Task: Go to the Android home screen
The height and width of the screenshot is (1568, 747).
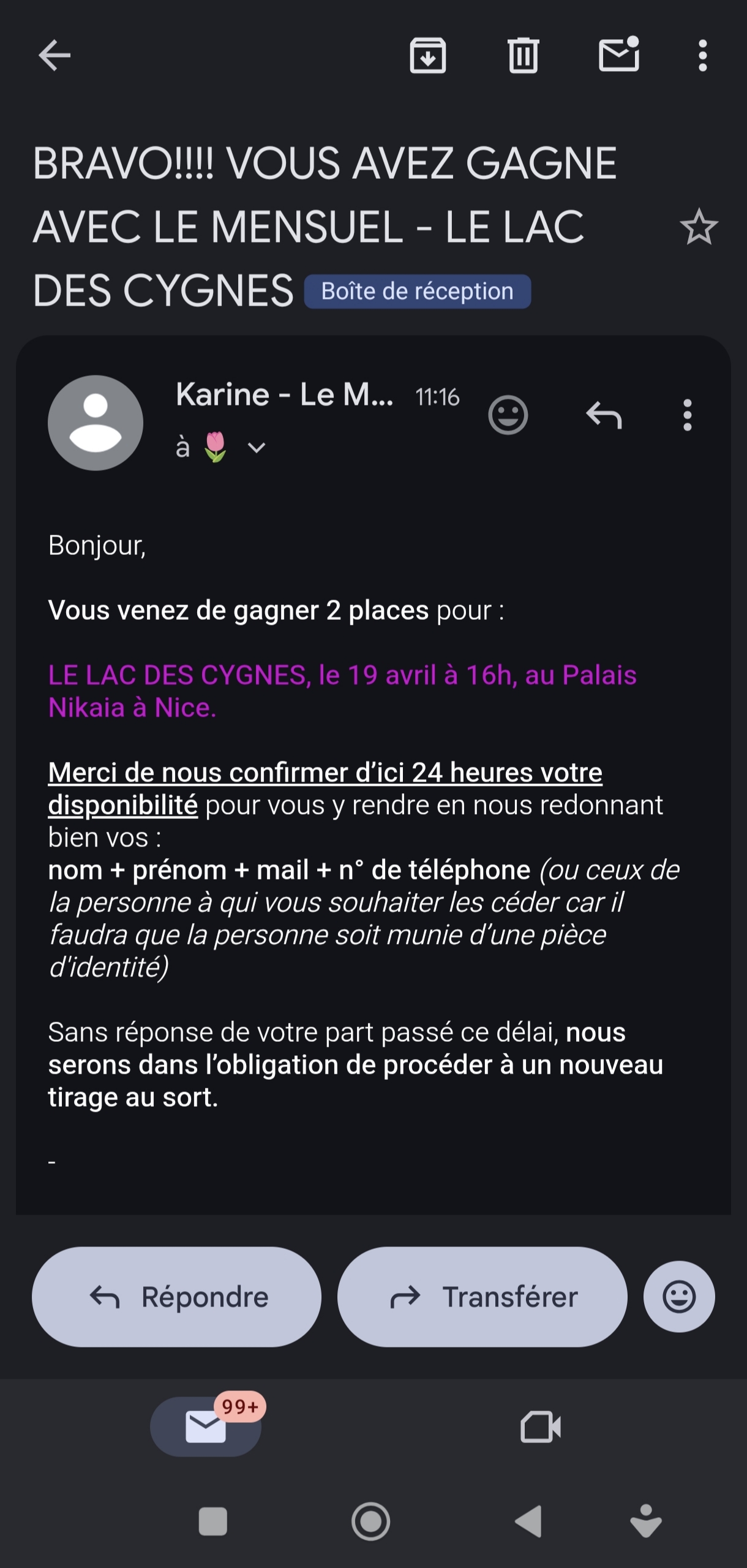Action: (370, 1521)
